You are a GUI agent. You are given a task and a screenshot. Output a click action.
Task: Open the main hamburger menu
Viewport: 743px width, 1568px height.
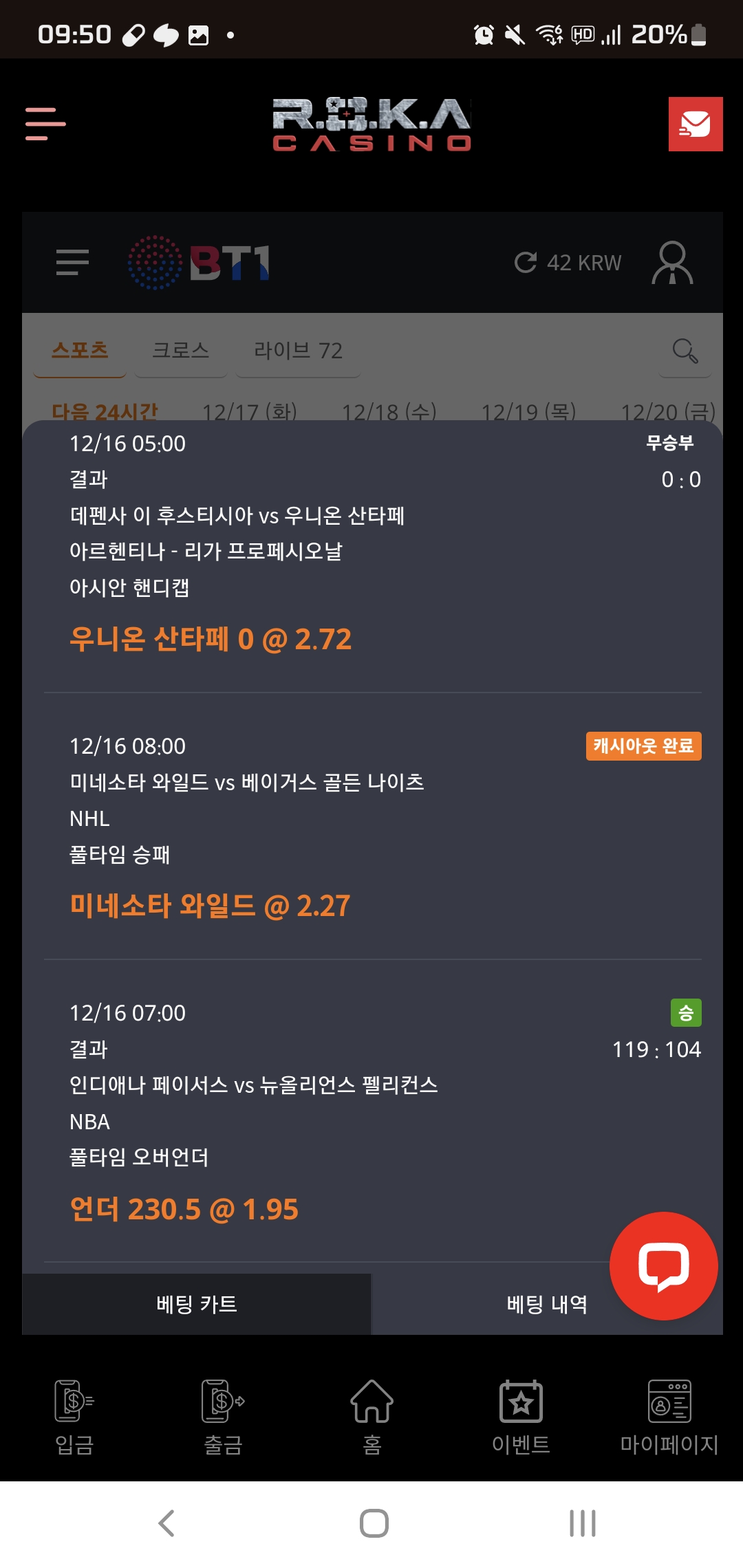coord(45,124)
